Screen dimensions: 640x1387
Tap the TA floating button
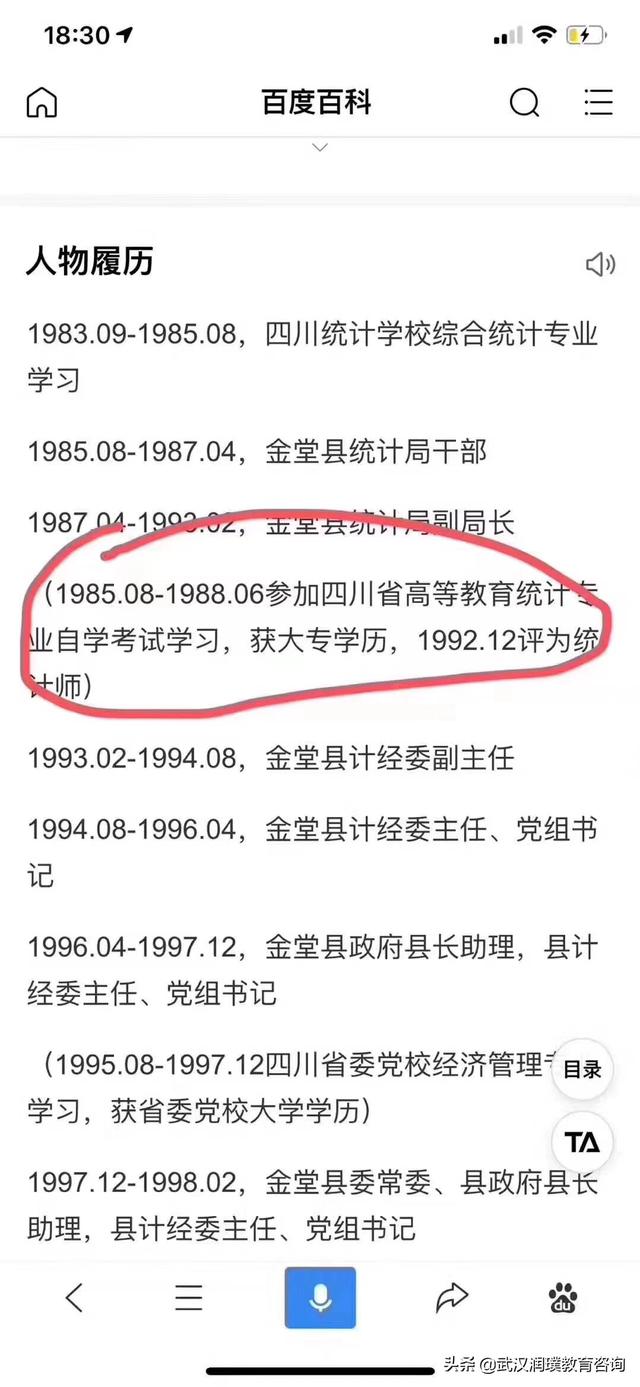pos(582,1141)
